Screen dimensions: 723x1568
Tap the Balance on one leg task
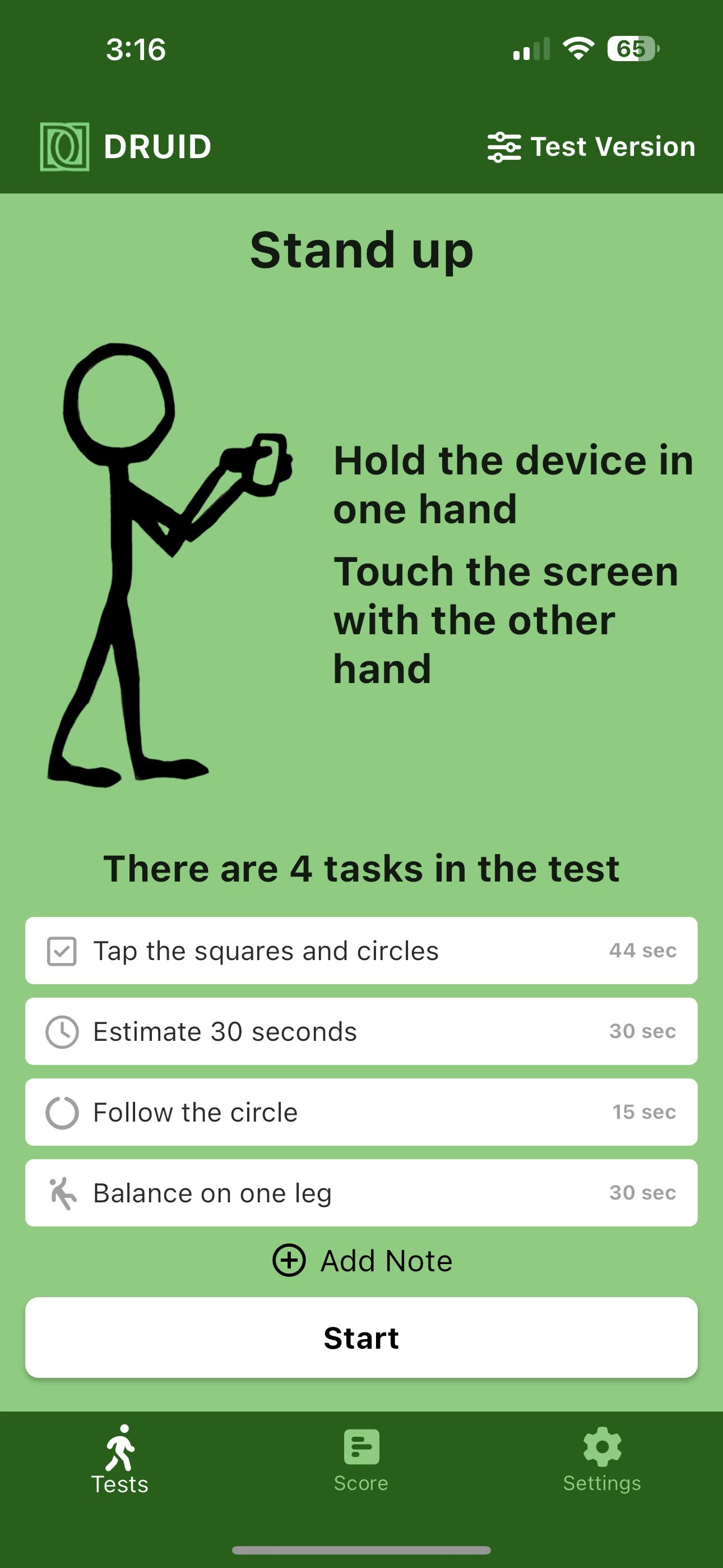361,1192
